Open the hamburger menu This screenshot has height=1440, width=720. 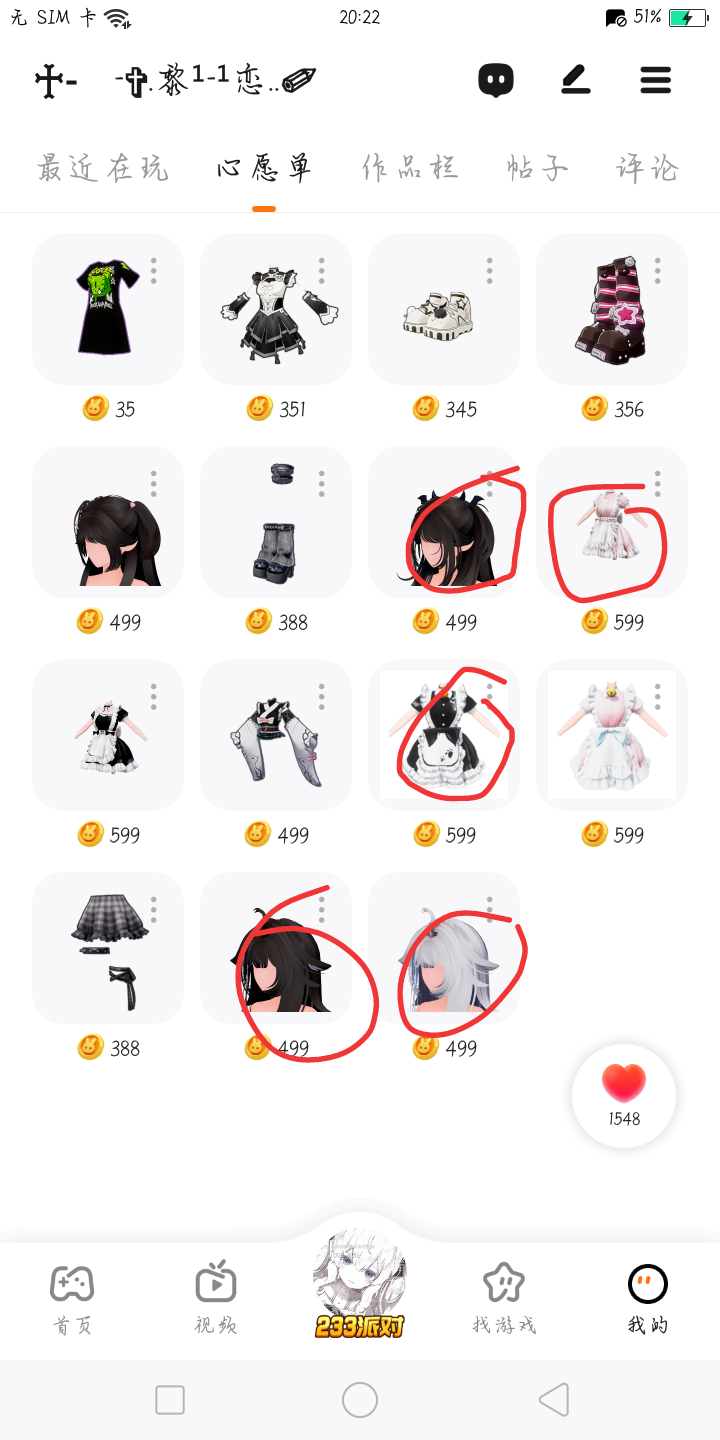click(655, 79)
